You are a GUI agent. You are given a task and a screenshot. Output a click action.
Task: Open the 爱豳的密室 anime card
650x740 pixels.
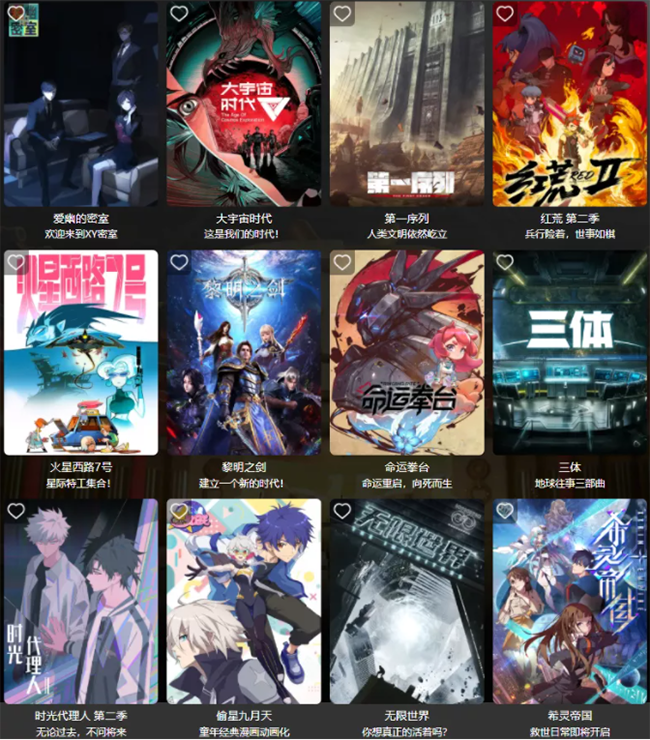tap(81, 110)
